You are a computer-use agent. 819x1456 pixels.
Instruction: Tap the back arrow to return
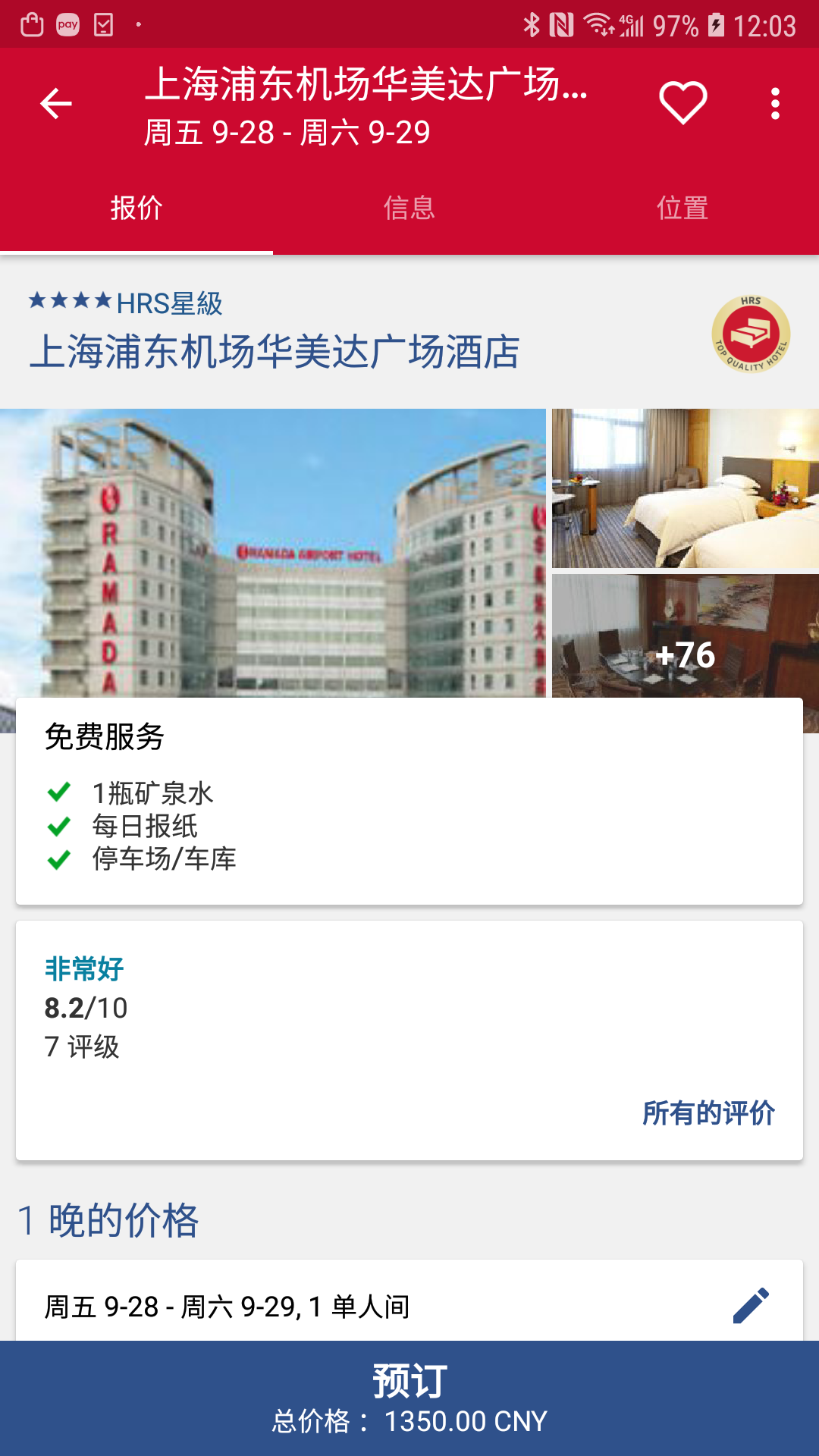tap(55, 104)
